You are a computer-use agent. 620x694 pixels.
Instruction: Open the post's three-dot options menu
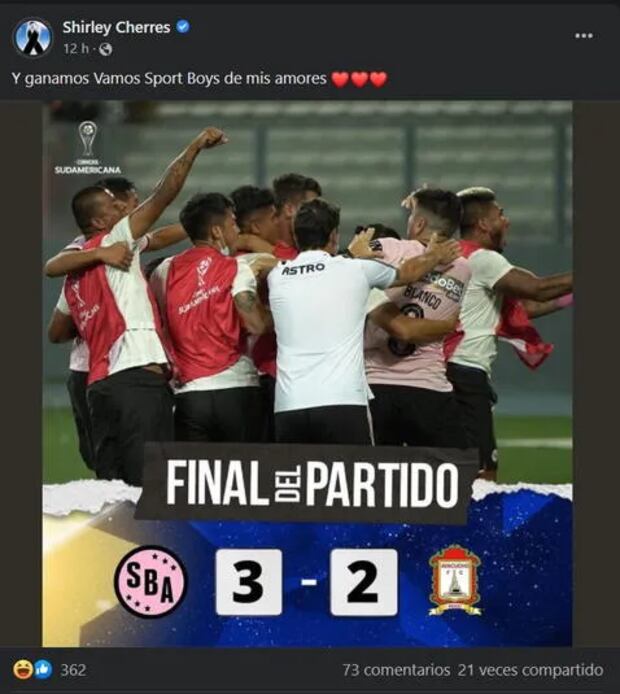point(584,36)
